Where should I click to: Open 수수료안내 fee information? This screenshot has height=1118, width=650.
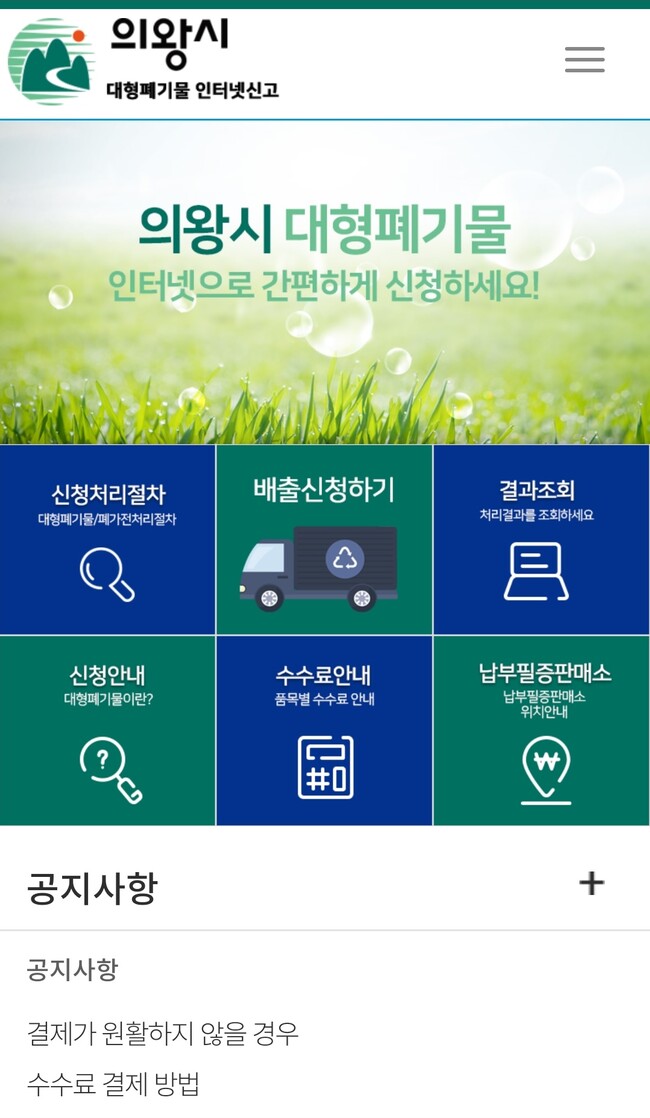pos(324,731)
